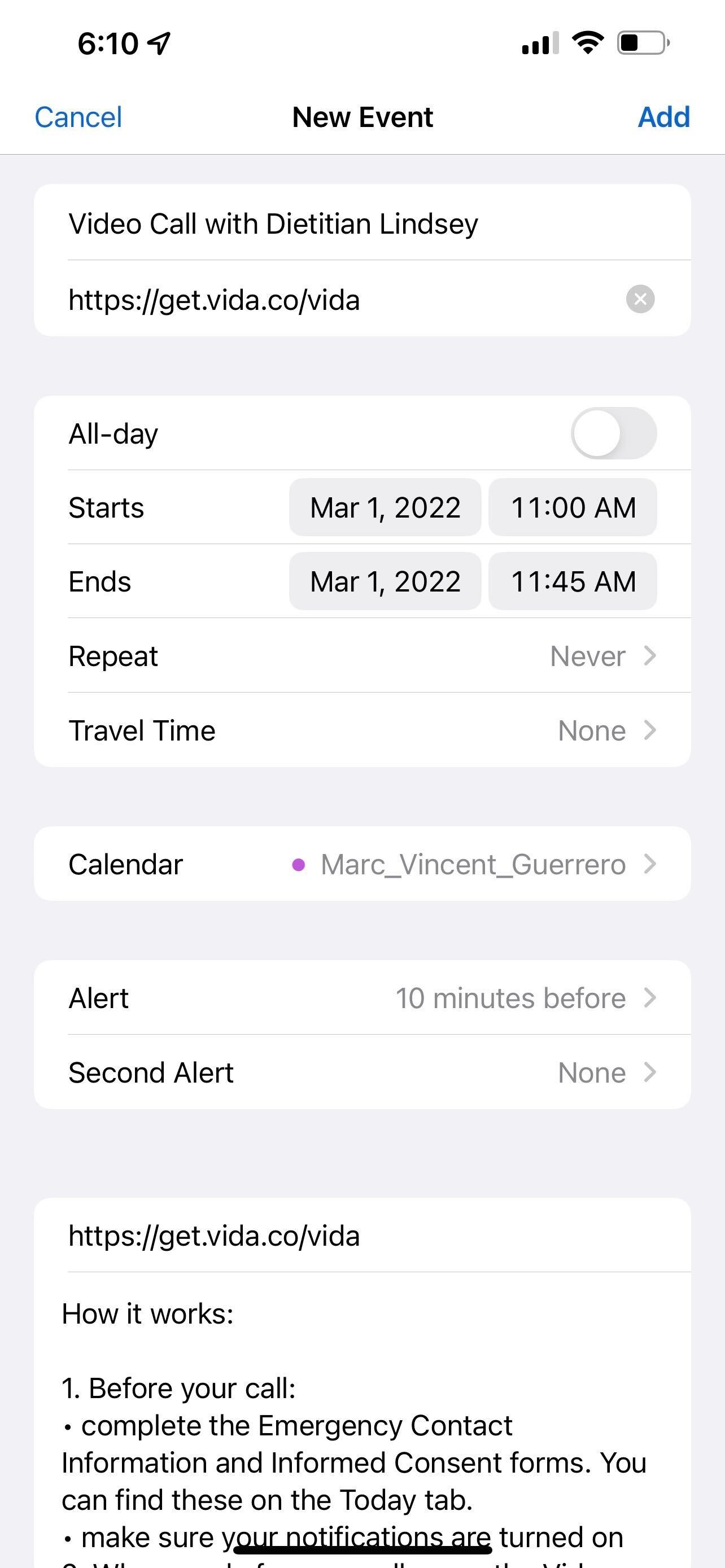Open Repeat options
Image resolution: width=725 pixels, height=1568 pixels.
362,655
